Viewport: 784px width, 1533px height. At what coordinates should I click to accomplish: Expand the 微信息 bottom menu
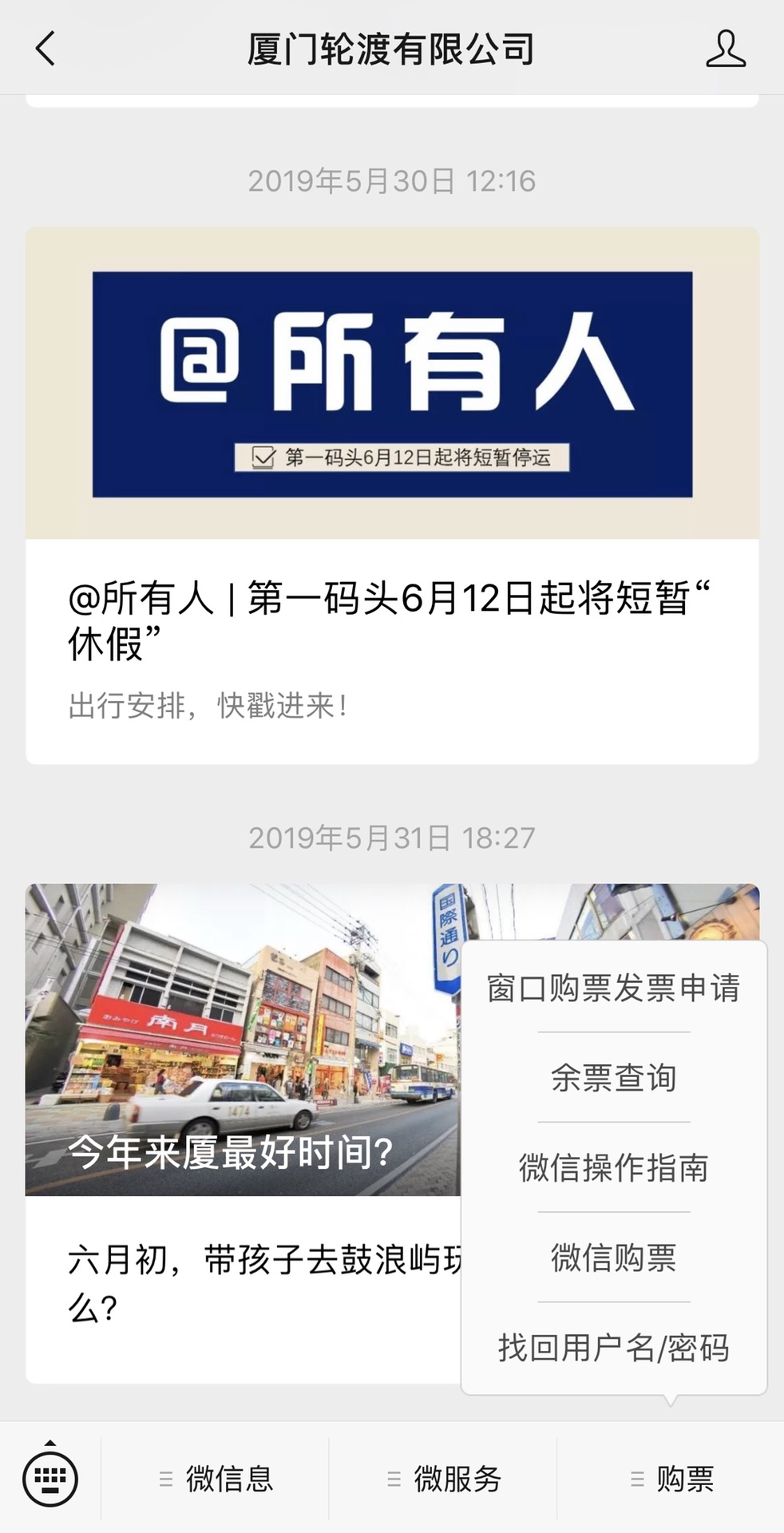[x=216, y=1479]
